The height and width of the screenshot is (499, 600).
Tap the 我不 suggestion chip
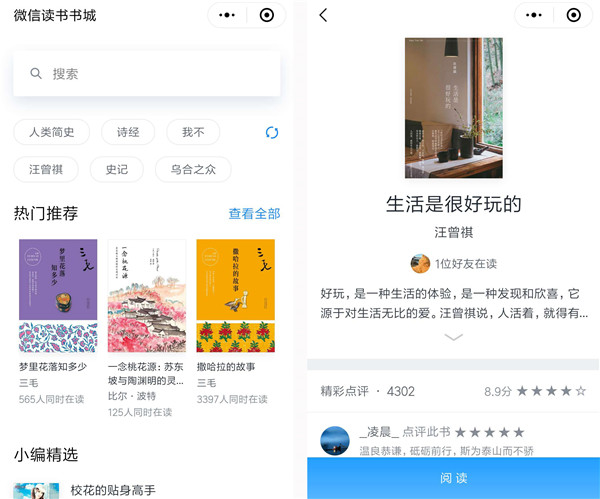pyautogui.click(x=193, y=132)
